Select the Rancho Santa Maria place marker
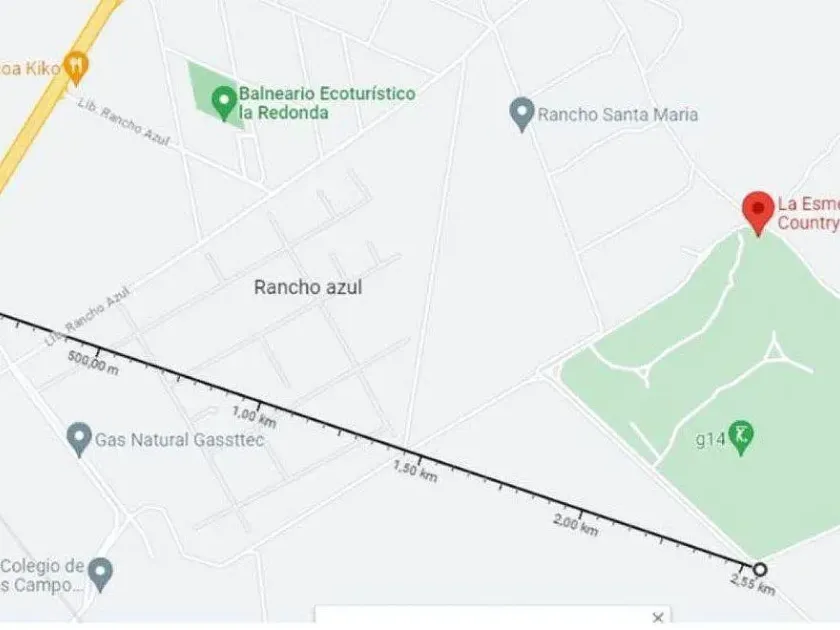Viewport: 840px width, 630px height. click(521, 114)
